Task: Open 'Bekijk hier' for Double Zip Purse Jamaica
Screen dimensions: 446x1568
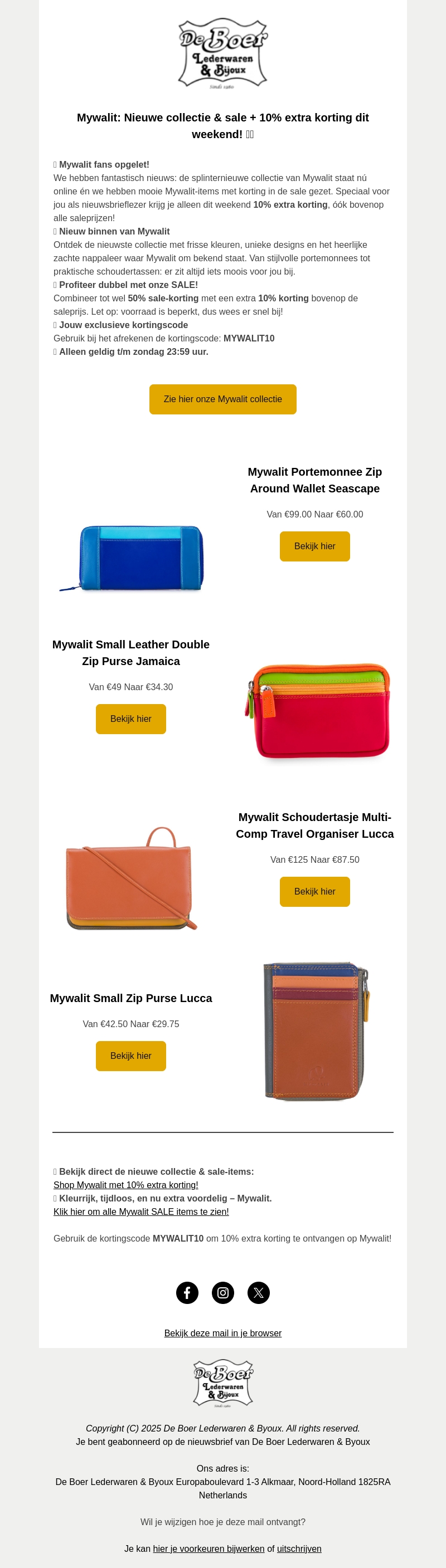Action: (x=130, y=719)
